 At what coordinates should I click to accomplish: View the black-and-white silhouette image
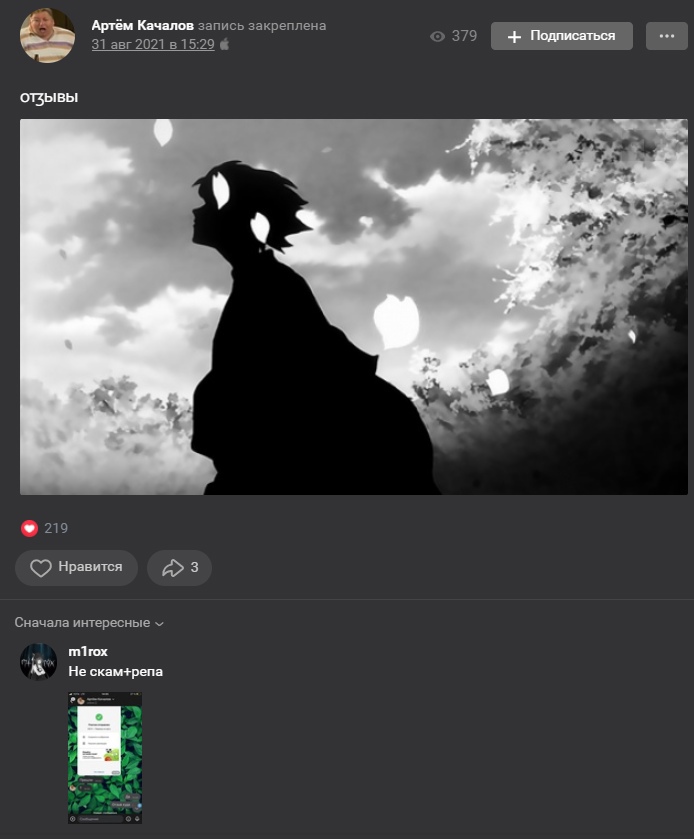[x=353, y=307]
